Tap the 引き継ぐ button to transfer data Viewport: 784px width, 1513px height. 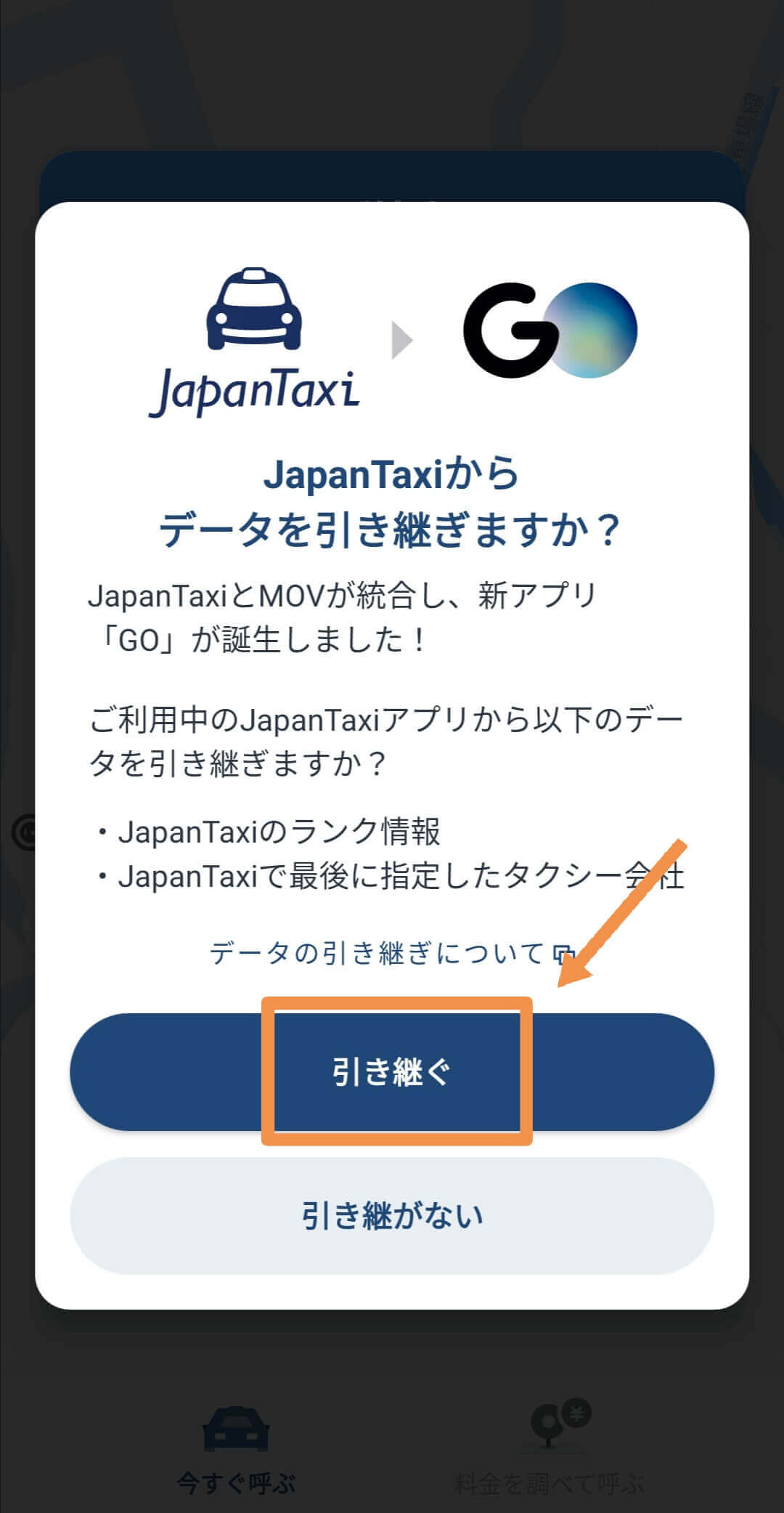392,1071
